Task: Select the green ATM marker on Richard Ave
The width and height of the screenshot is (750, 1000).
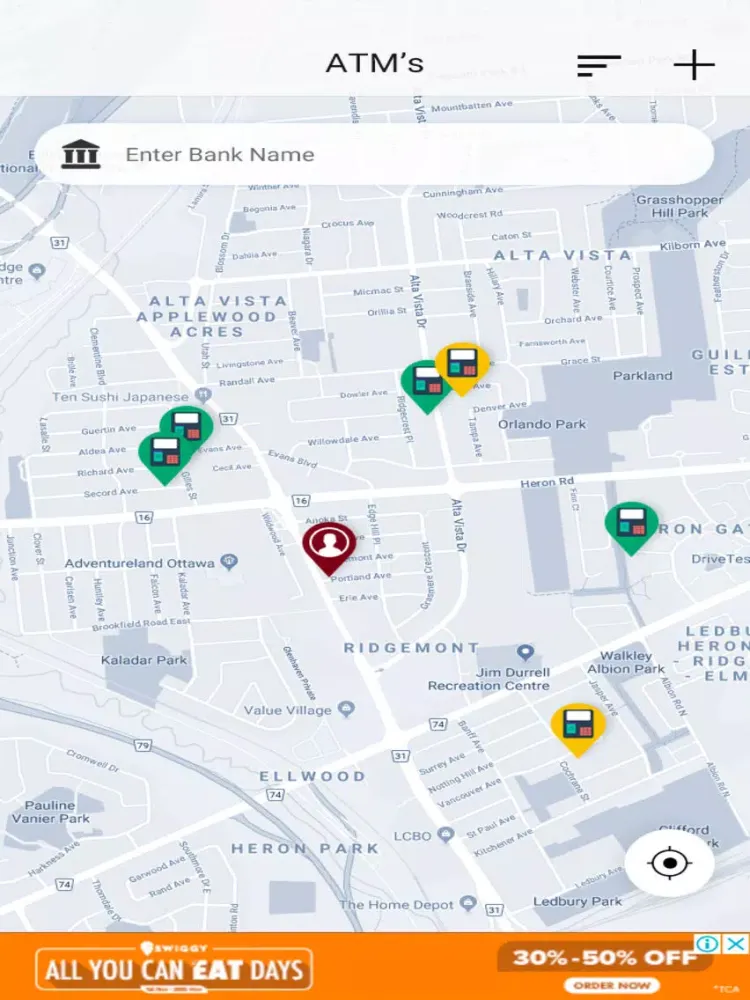Action: tap(164, 455)
